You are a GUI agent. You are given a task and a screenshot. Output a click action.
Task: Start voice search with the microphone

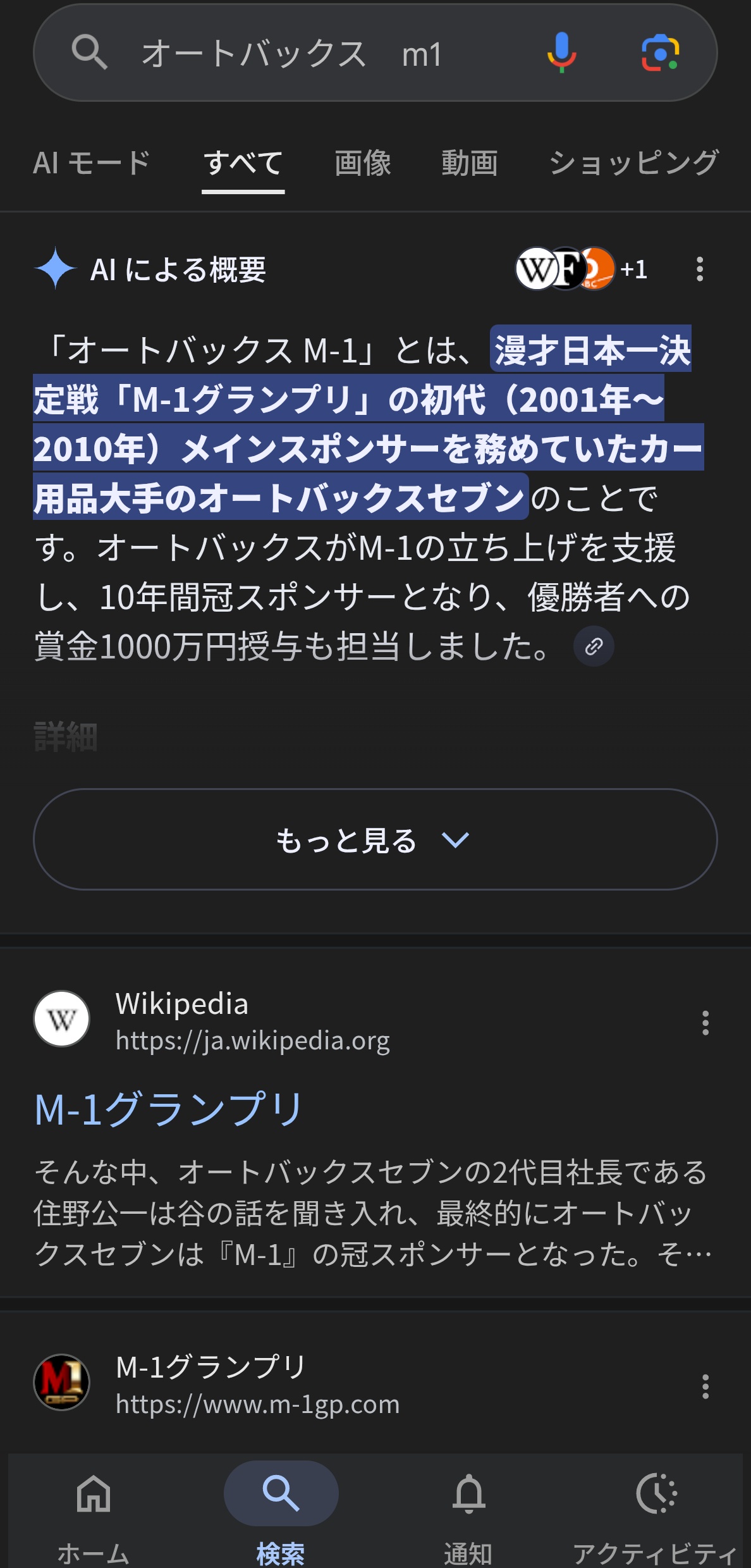point(561,52)
